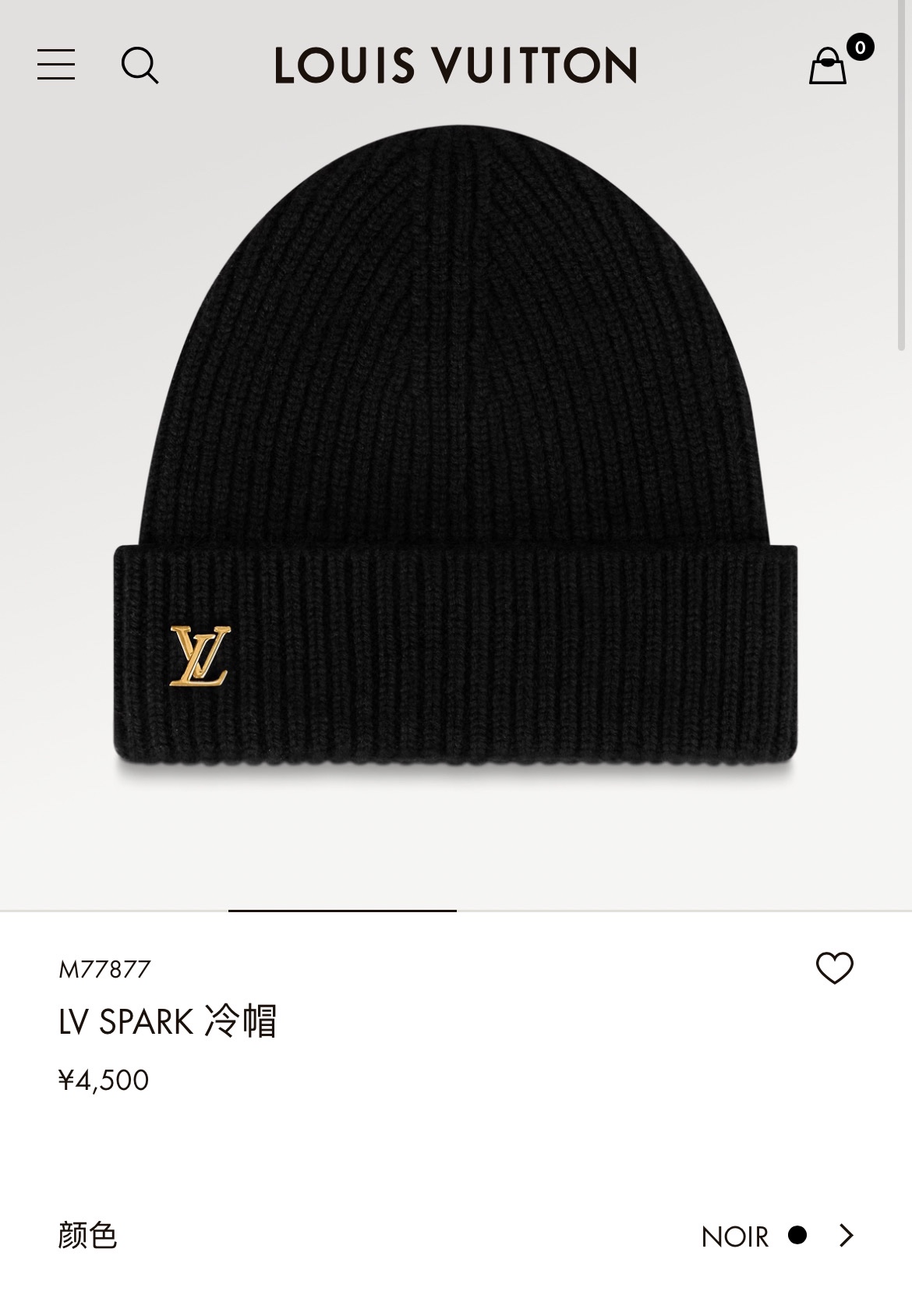Open the shopping bag
This screenshot has width=912, height=1316.
tap(828, 65)
